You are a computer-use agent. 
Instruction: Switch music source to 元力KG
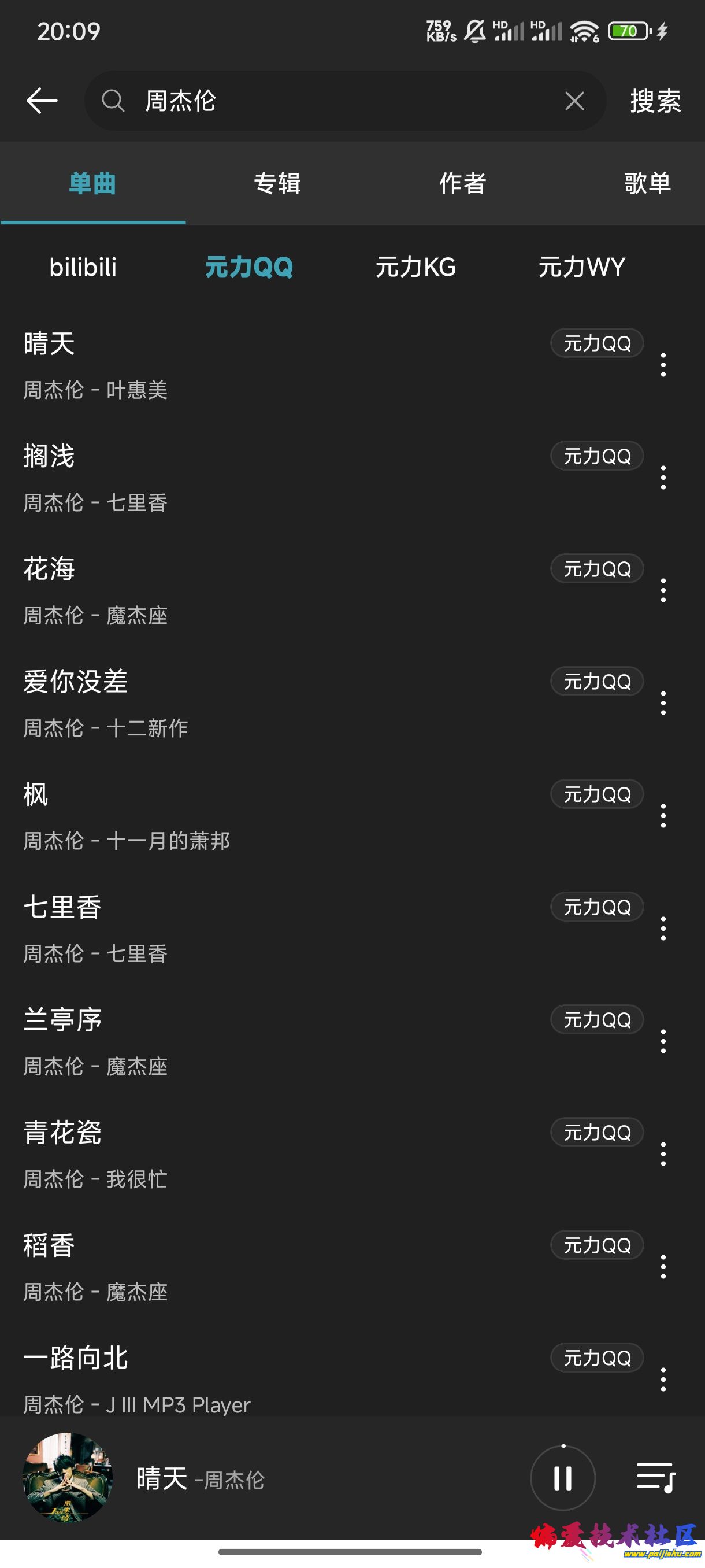(x=416, y=267)
